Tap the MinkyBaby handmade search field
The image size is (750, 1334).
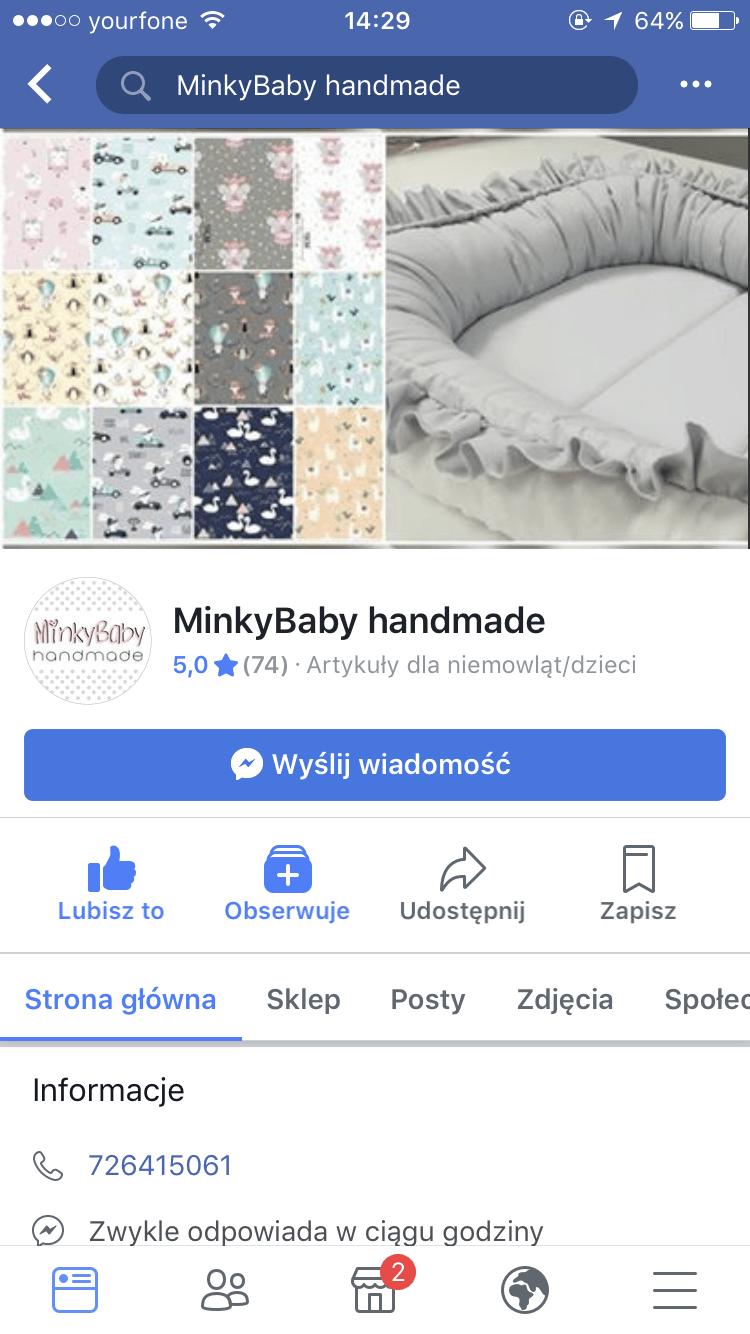(x=366, y=85)
